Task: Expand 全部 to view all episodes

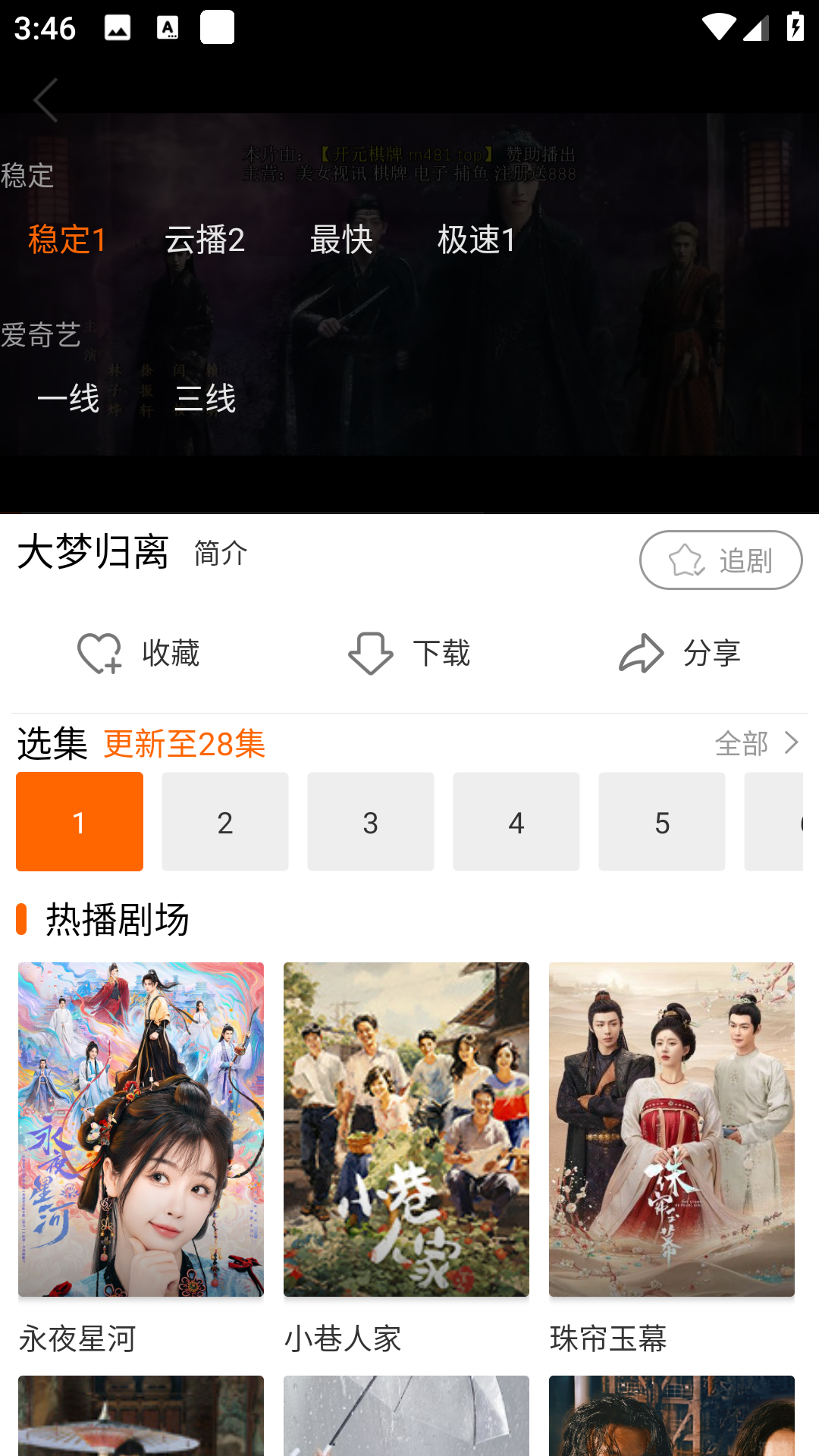Action: point(741,745)
